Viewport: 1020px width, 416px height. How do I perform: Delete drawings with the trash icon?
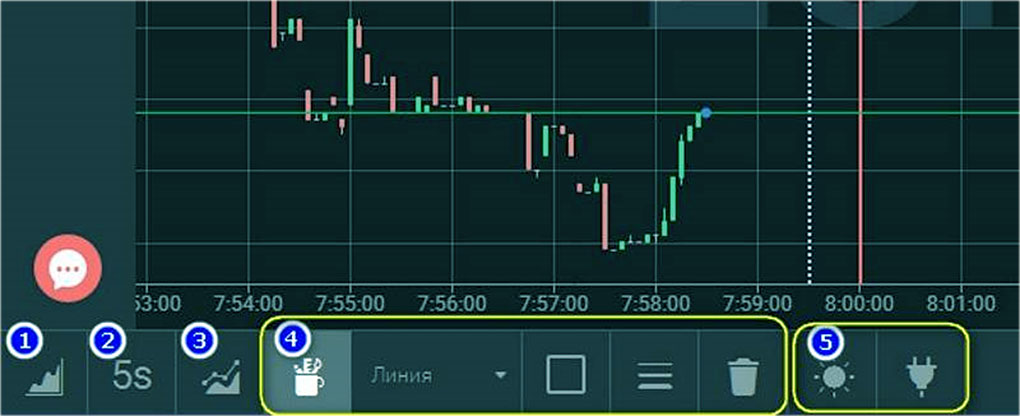pos(741,377)
